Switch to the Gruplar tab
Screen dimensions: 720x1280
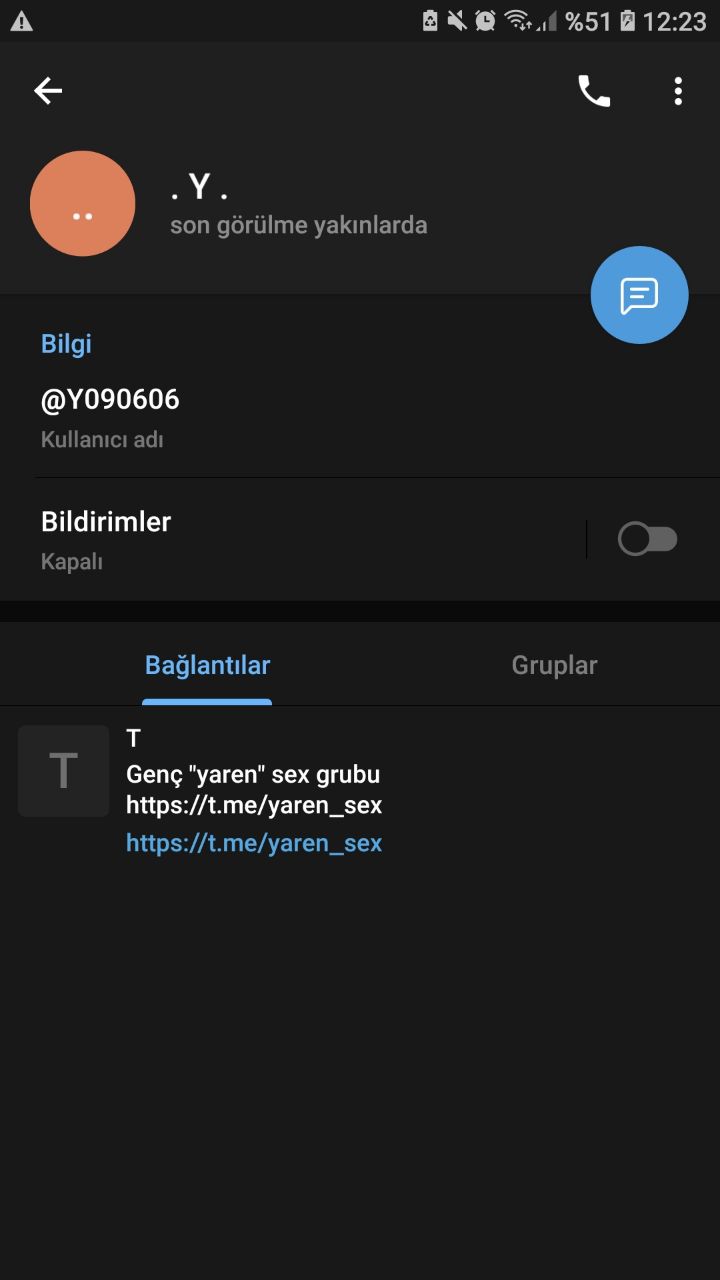554,664
